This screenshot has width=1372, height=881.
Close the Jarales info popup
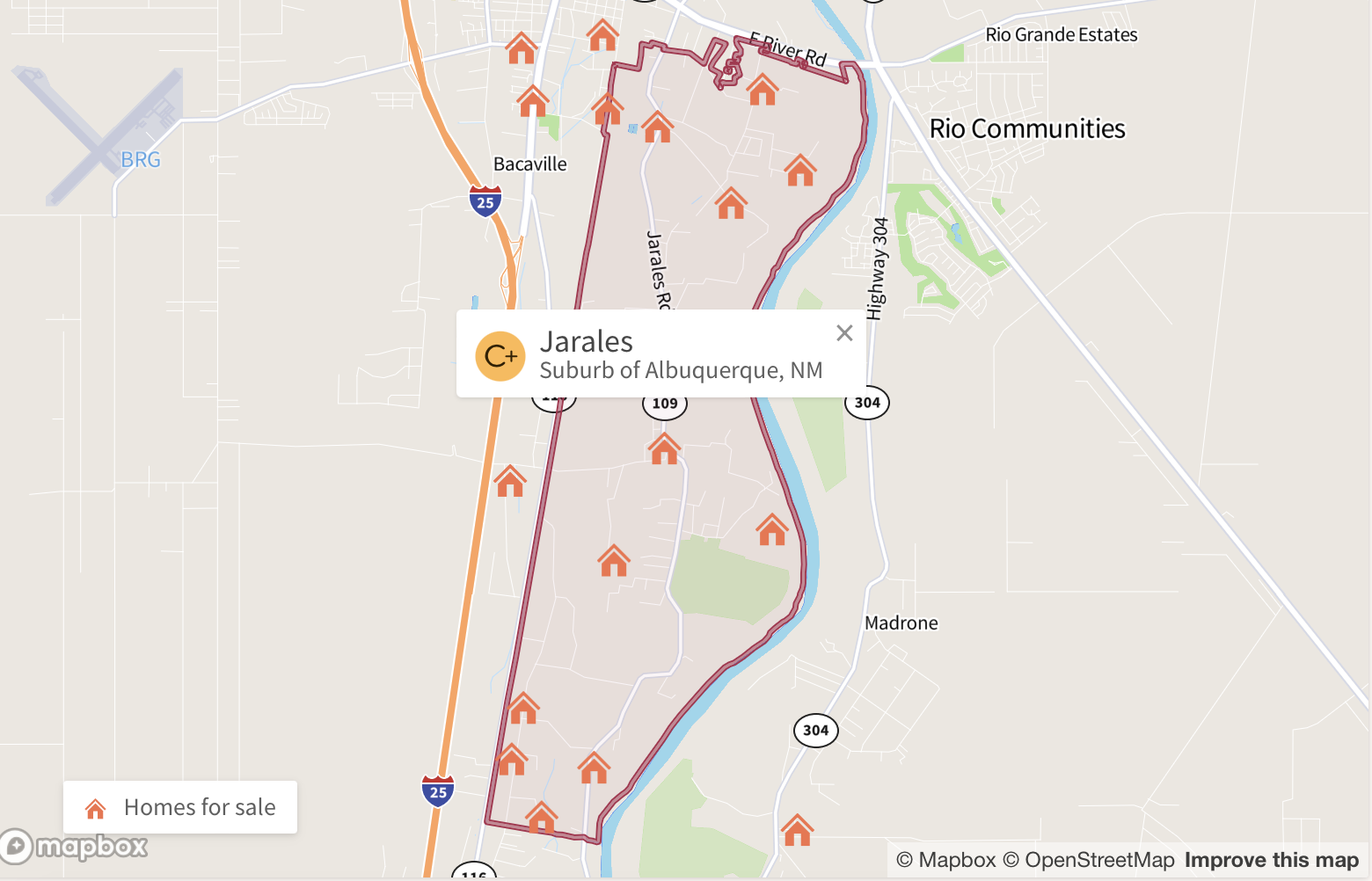click(844, 333)
